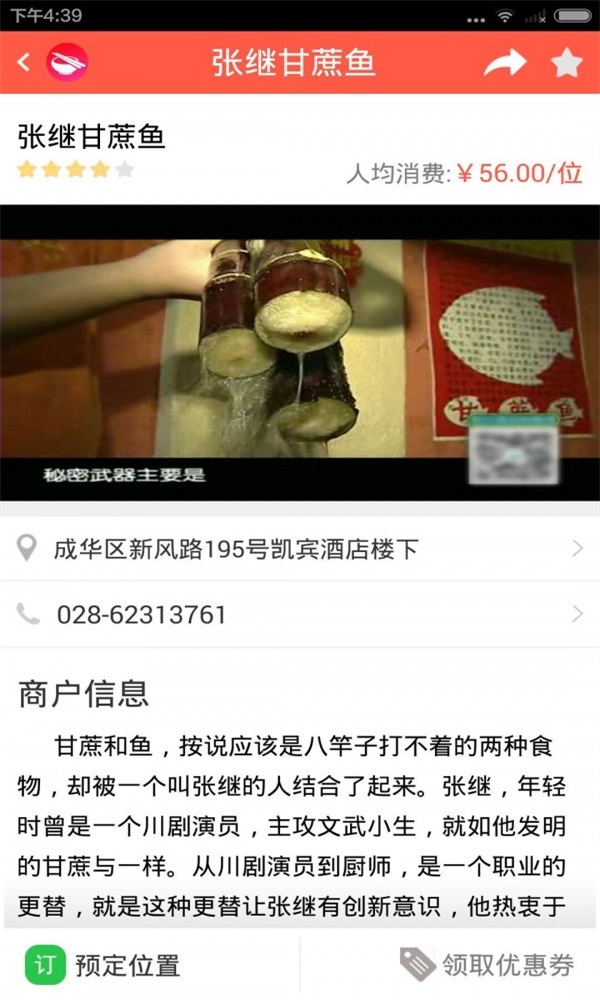Go back using the top-left arrow

point(24,63)
